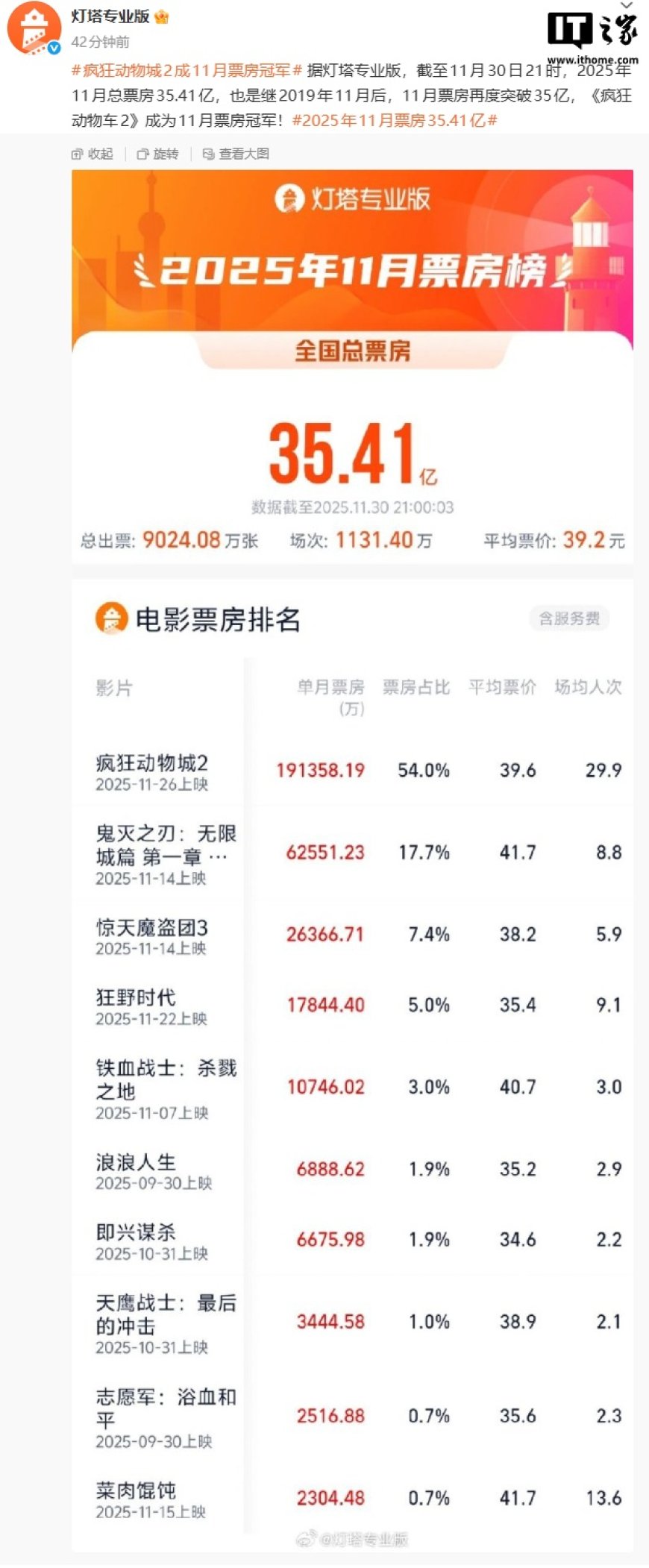Image resolution: width=649 pixels, height=1568 pixels.
Task: Click the IT之家 speech-bubble logo
Action: (569, 30)
